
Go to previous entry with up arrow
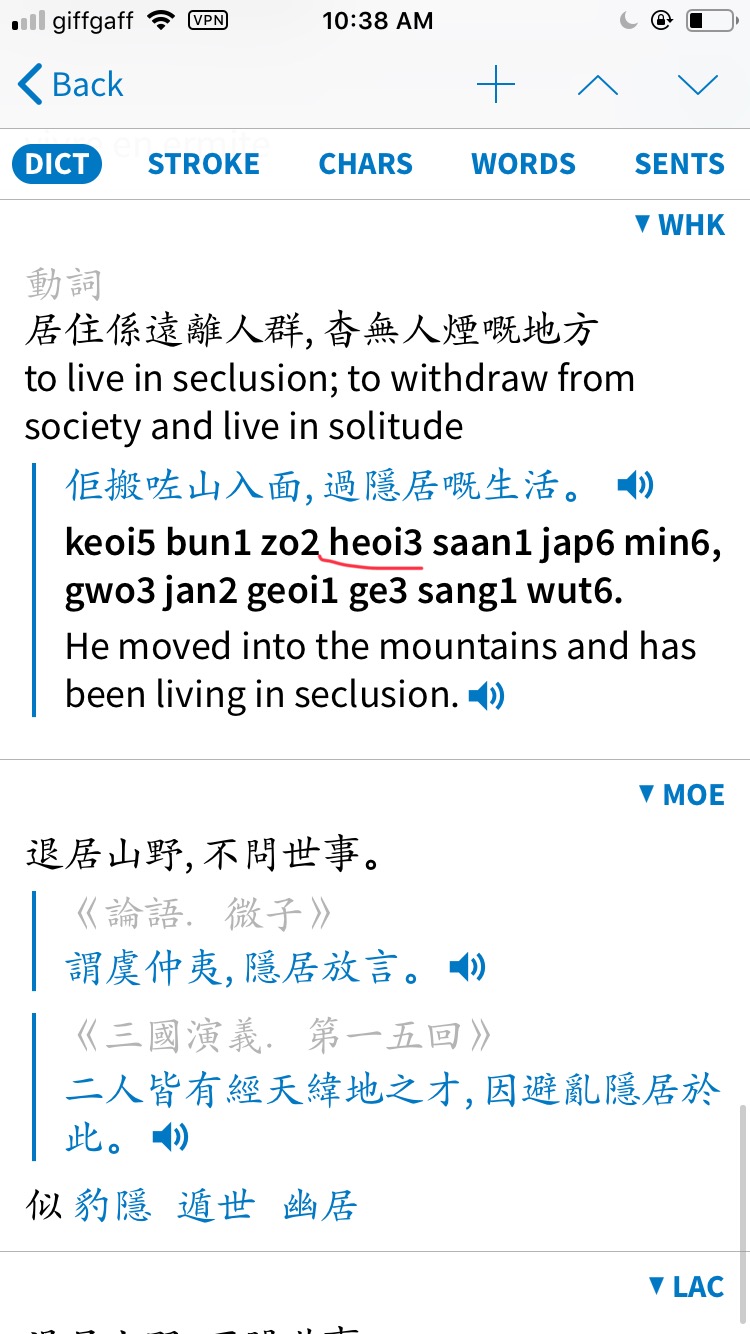(x=597, y=85)
